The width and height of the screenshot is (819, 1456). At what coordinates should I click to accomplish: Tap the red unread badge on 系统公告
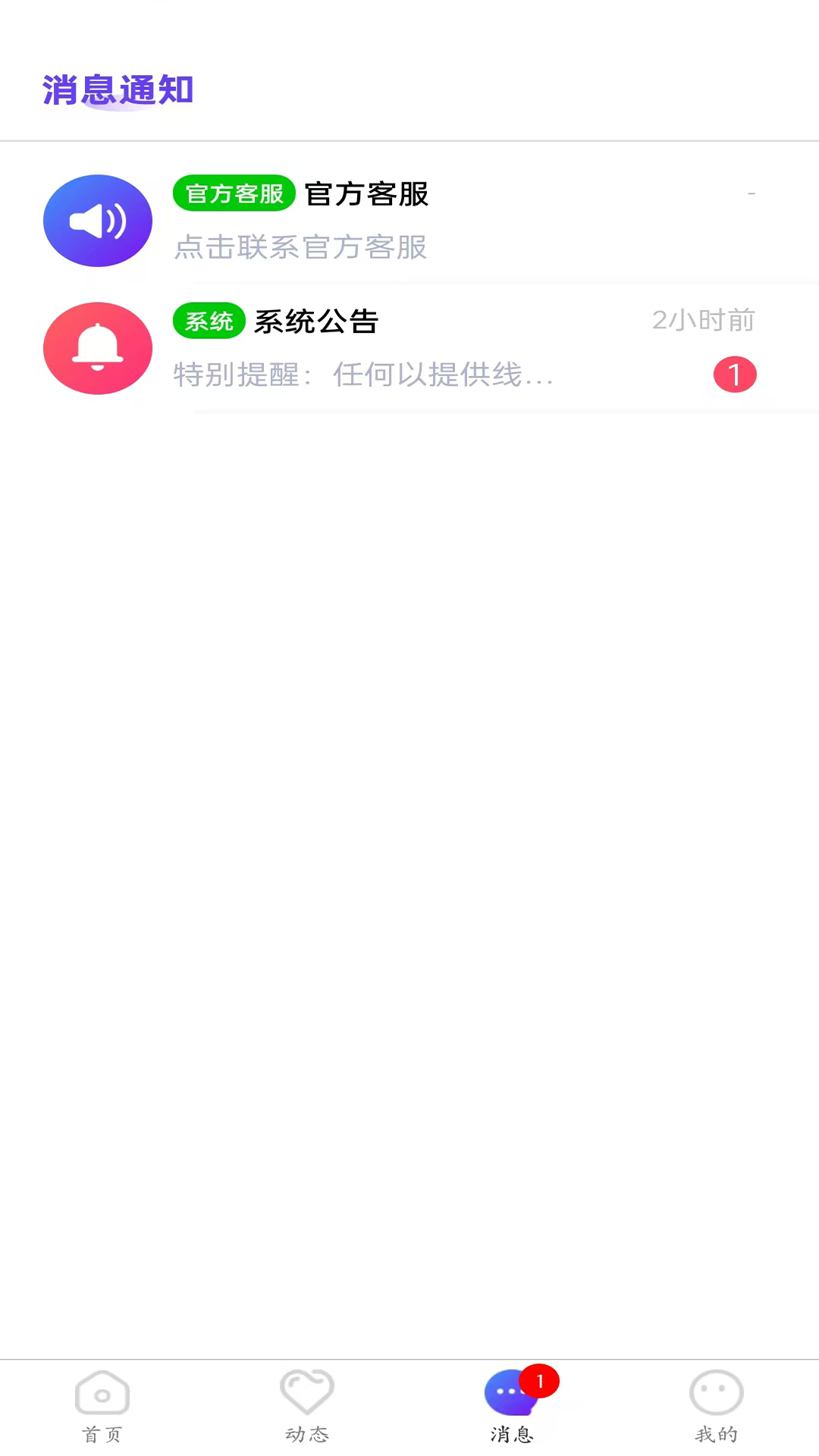pos(735,374)
